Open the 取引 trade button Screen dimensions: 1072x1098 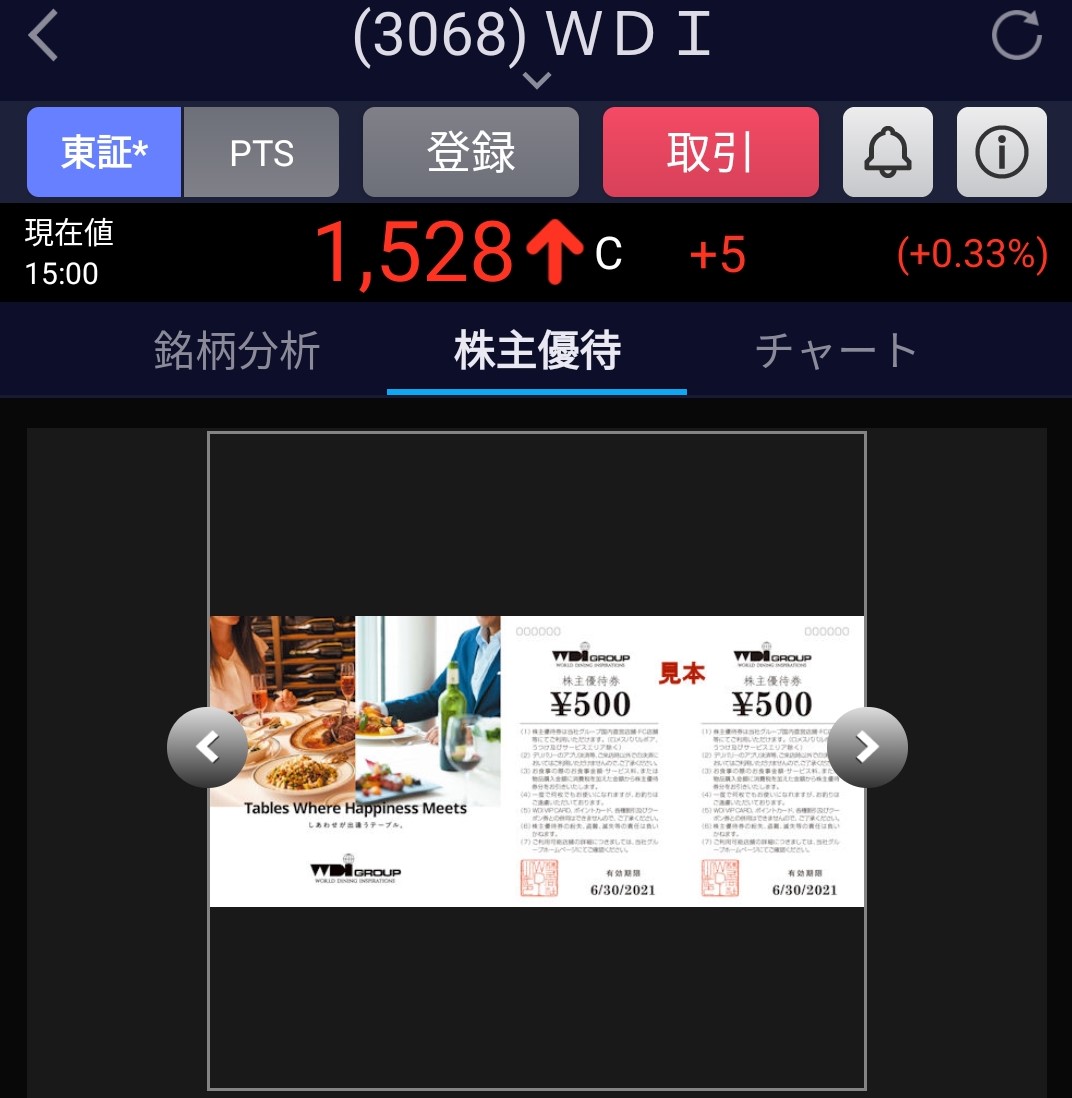click(x=710, y=153)
